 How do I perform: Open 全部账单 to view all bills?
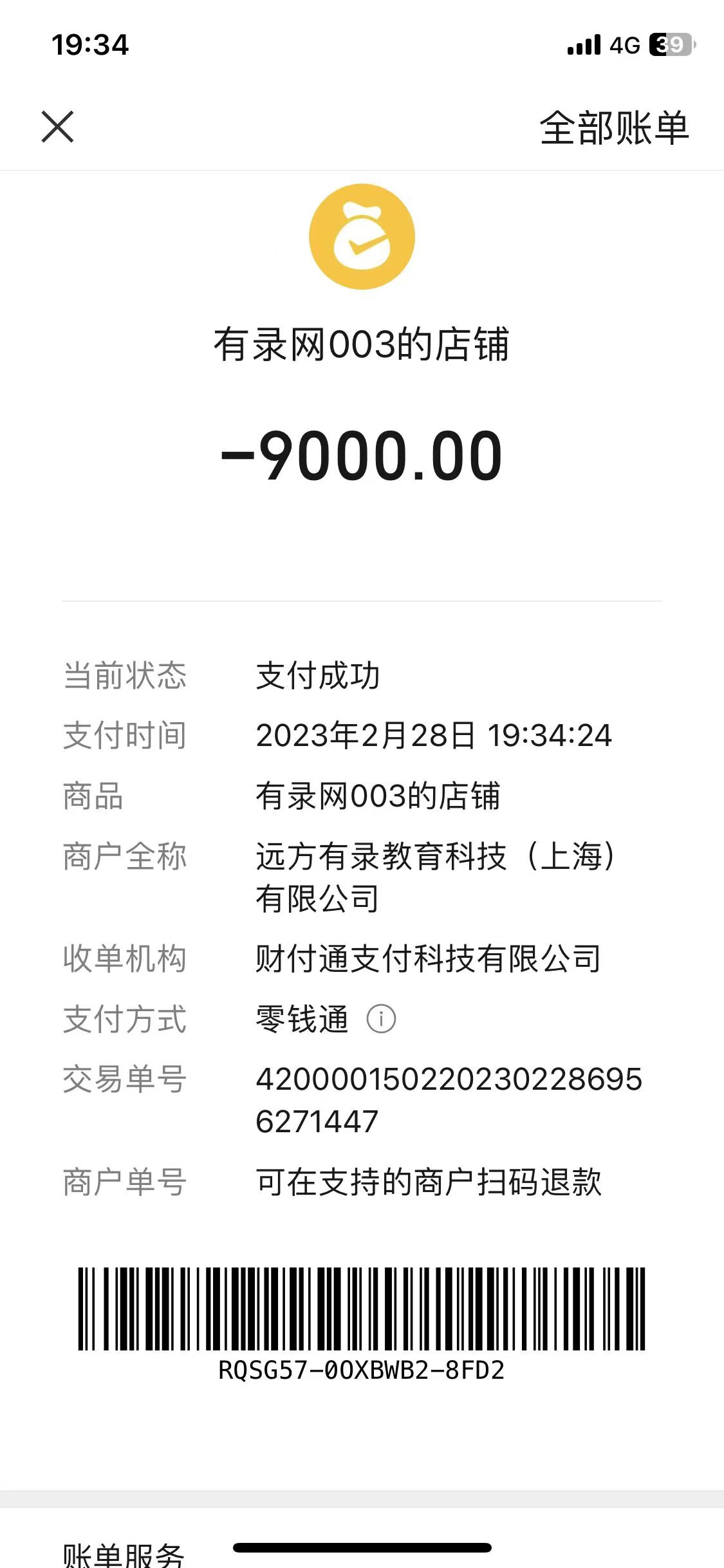point(614,127)
